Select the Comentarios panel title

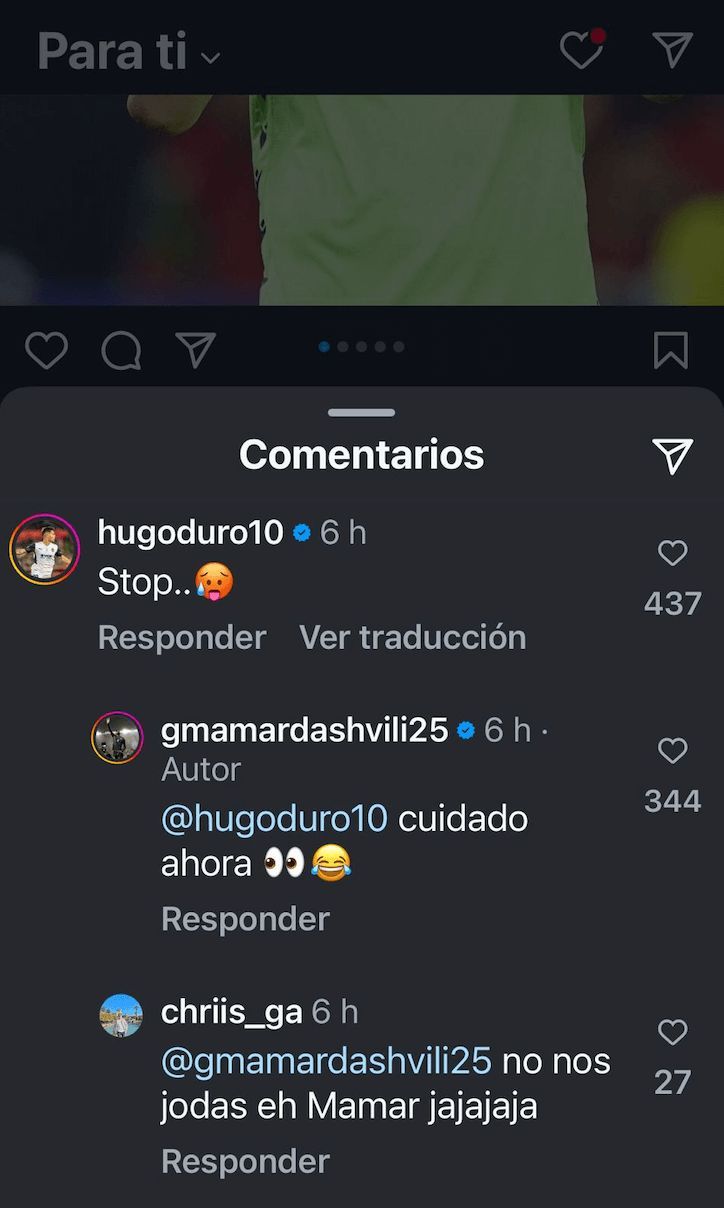(361, 454)
